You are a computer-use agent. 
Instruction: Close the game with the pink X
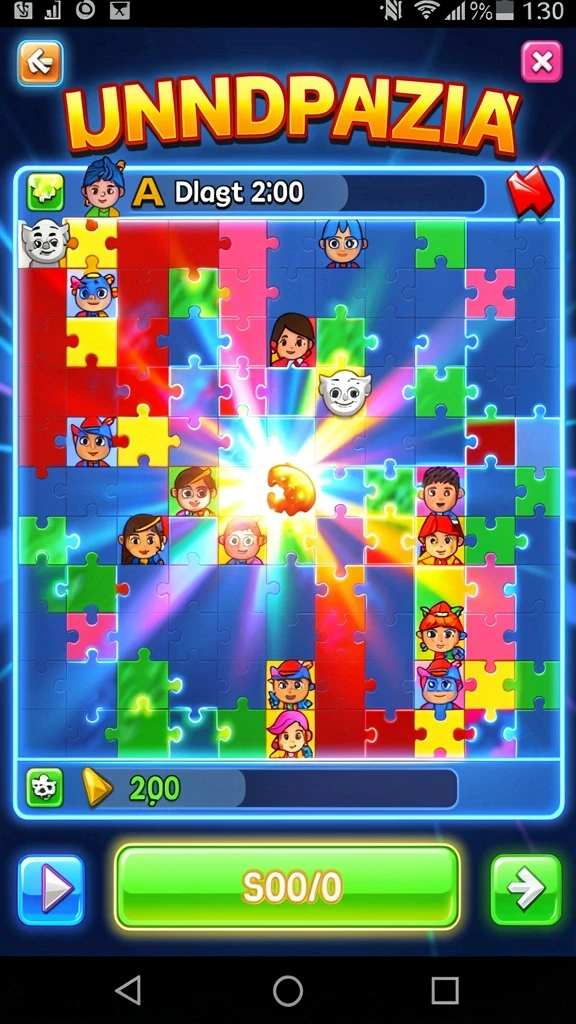tap(541, 61)
